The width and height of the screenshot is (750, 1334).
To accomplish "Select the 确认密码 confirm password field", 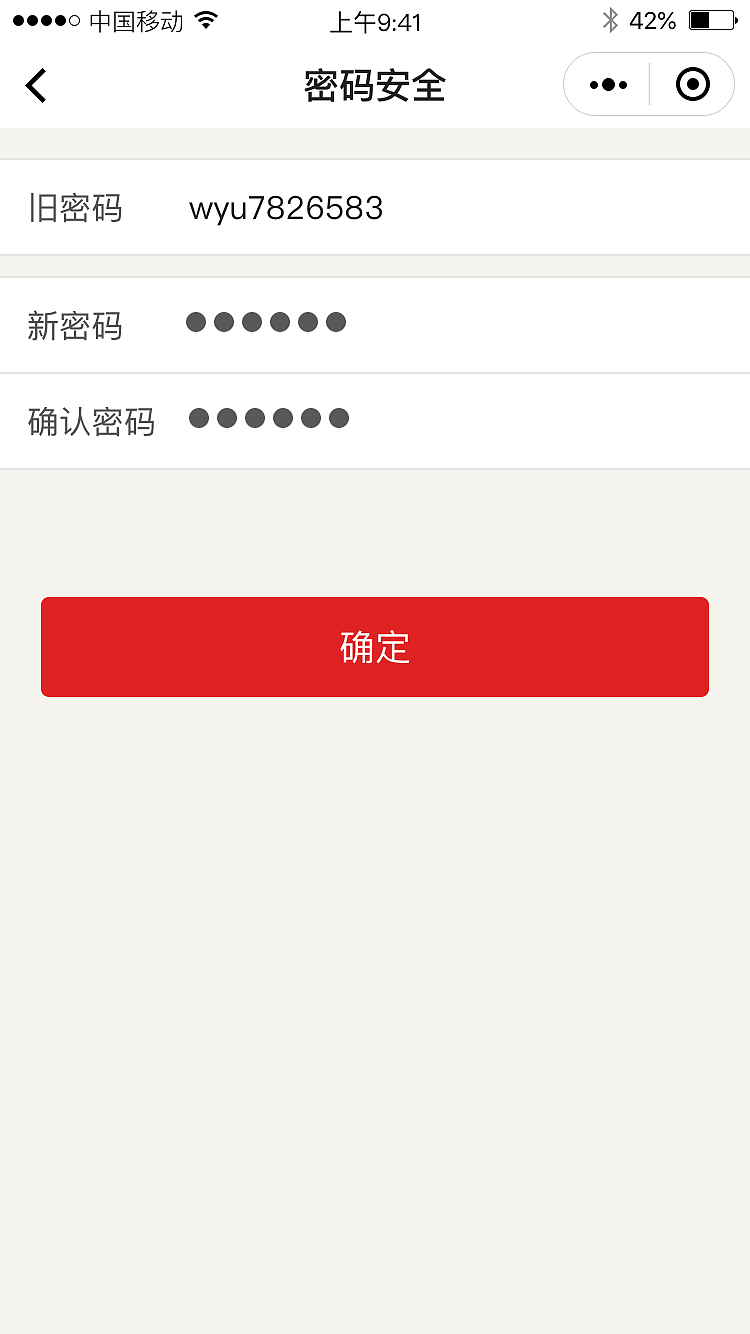I will coord(375,418).
